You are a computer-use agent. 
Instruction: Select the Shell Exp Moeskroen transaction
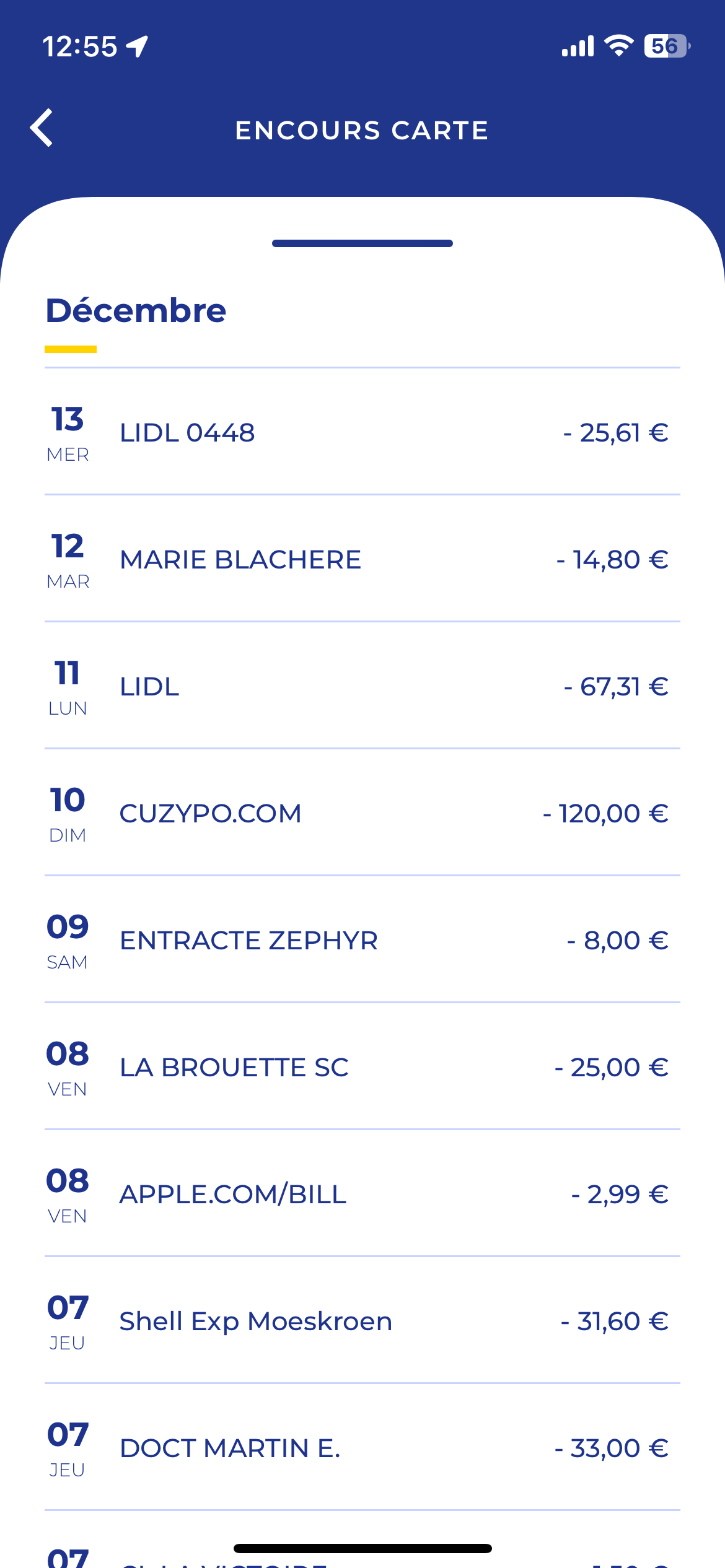point(362,1321)
